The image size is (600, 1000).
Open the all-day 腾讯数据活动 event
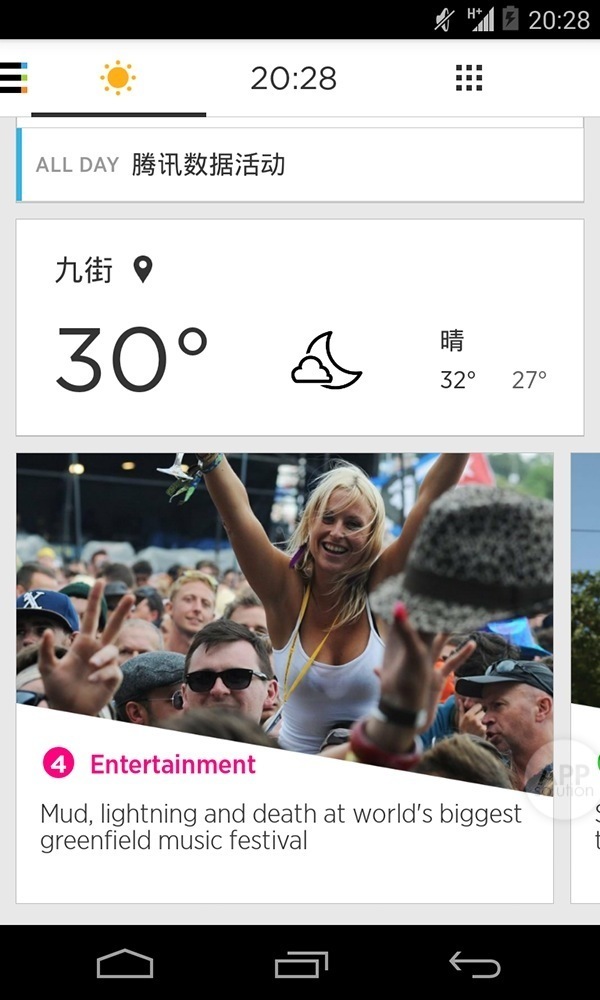300,165
